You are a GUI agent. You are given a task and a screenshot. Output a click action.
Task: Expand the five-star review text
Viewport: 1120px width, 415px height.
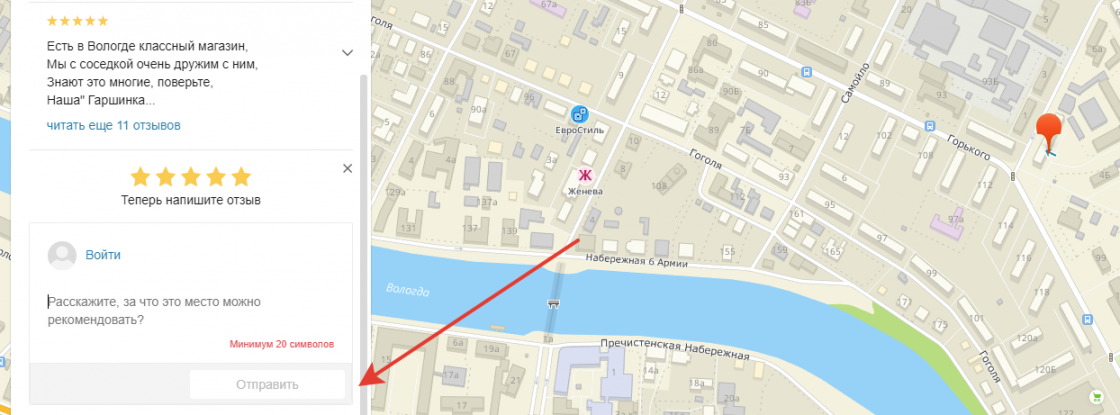tap(347, 52)
